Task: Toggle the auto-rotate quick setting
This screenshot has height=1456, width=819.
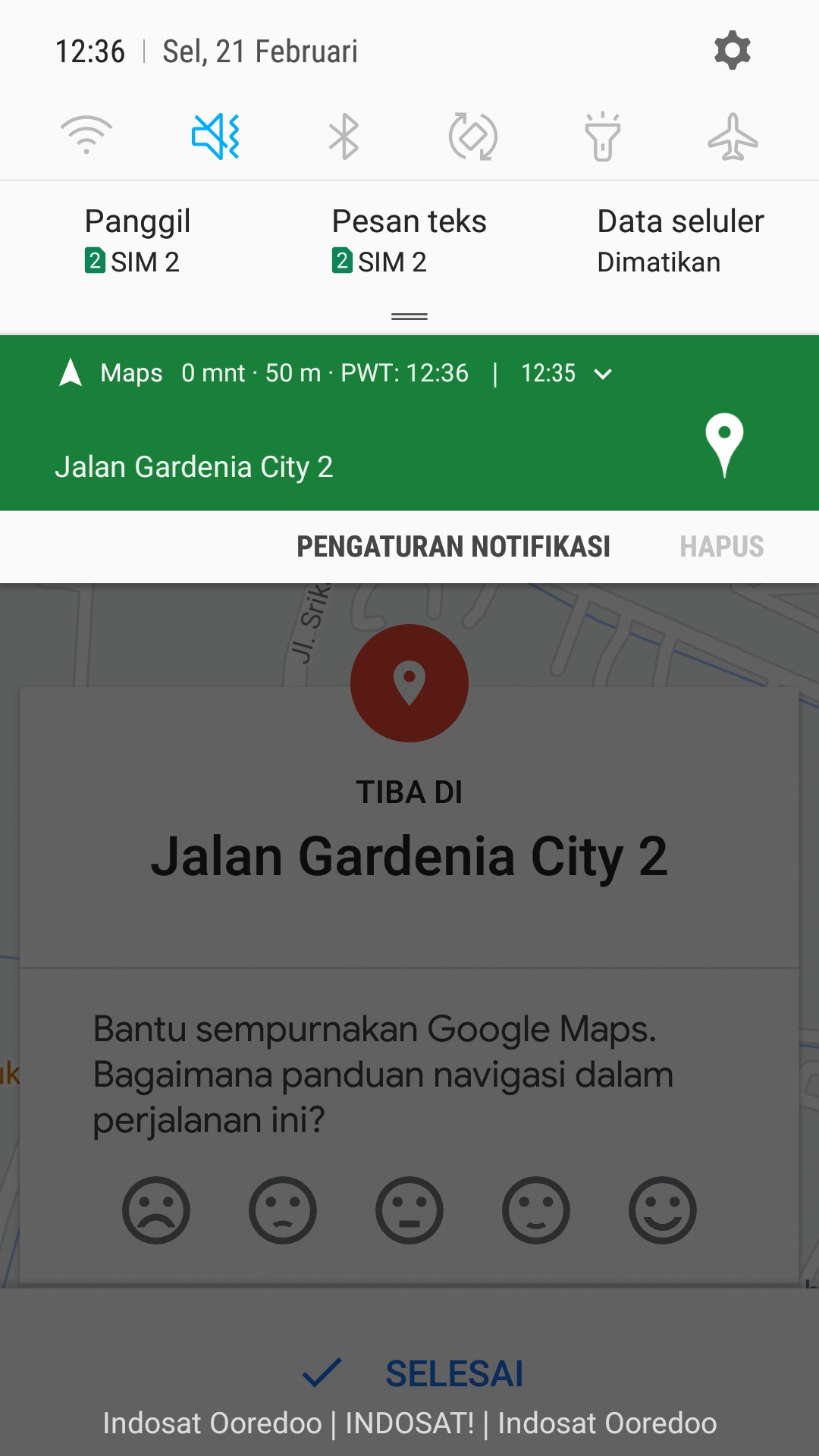Action: [472, 136]
